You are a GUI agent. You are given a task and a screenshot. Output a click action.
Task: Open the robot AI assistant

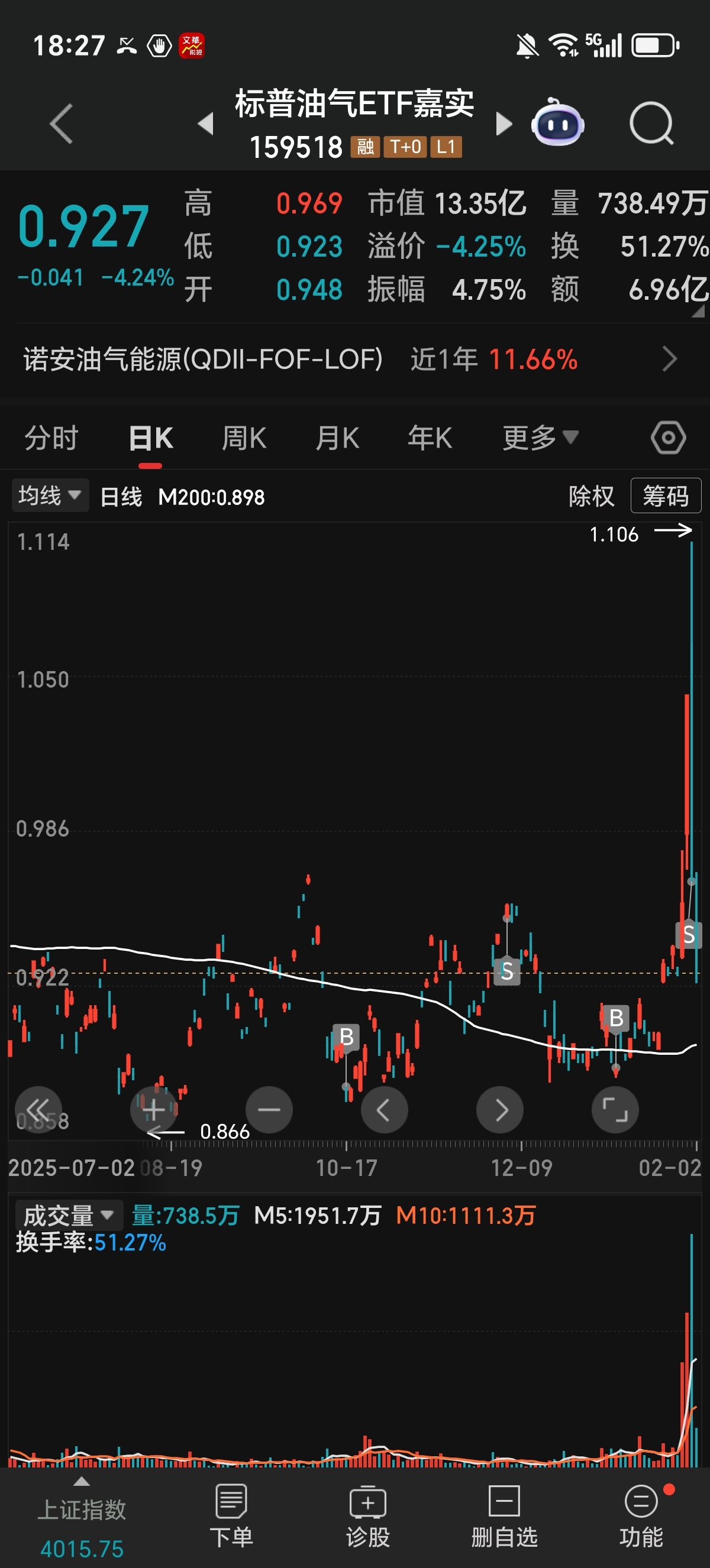point(557,122)
